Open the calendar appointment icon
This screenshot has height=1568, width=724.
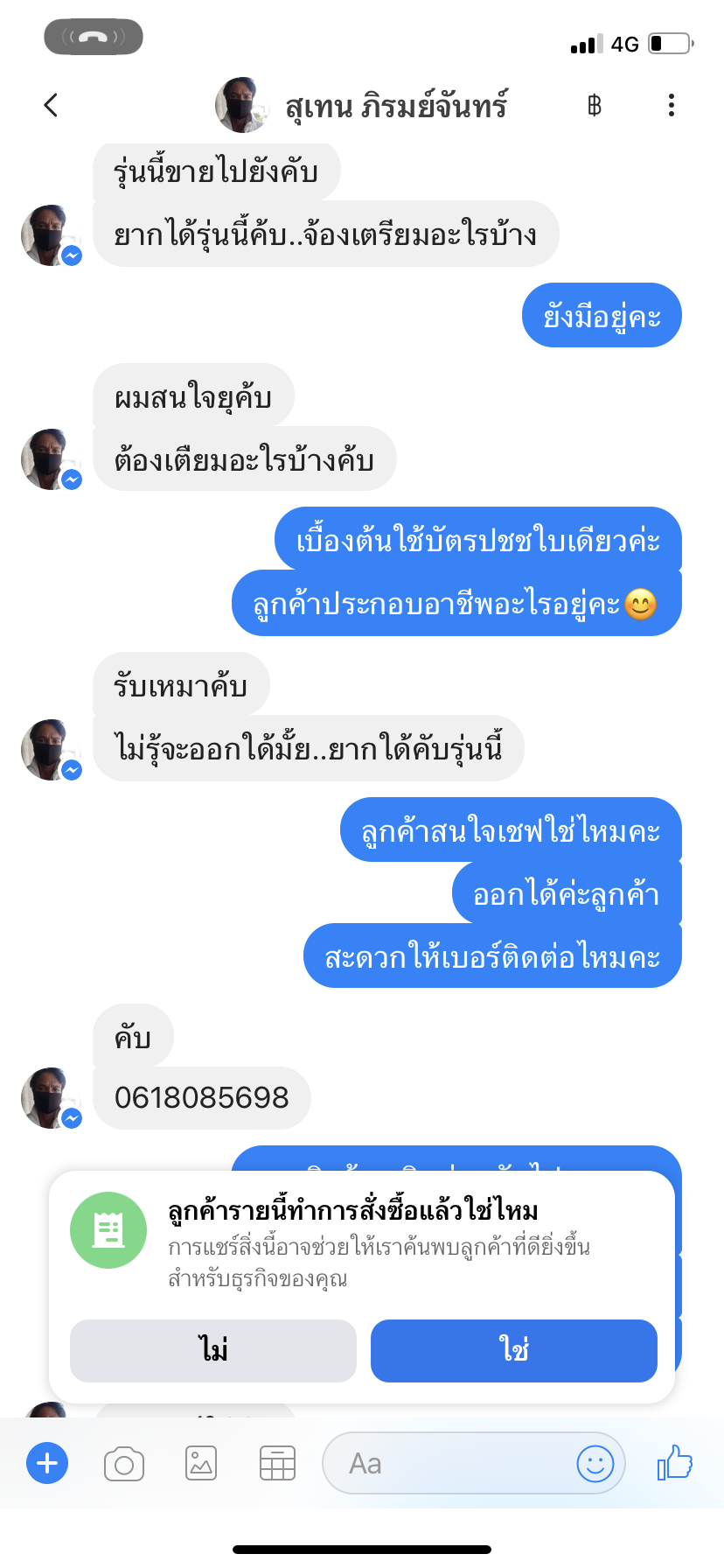277,1463
